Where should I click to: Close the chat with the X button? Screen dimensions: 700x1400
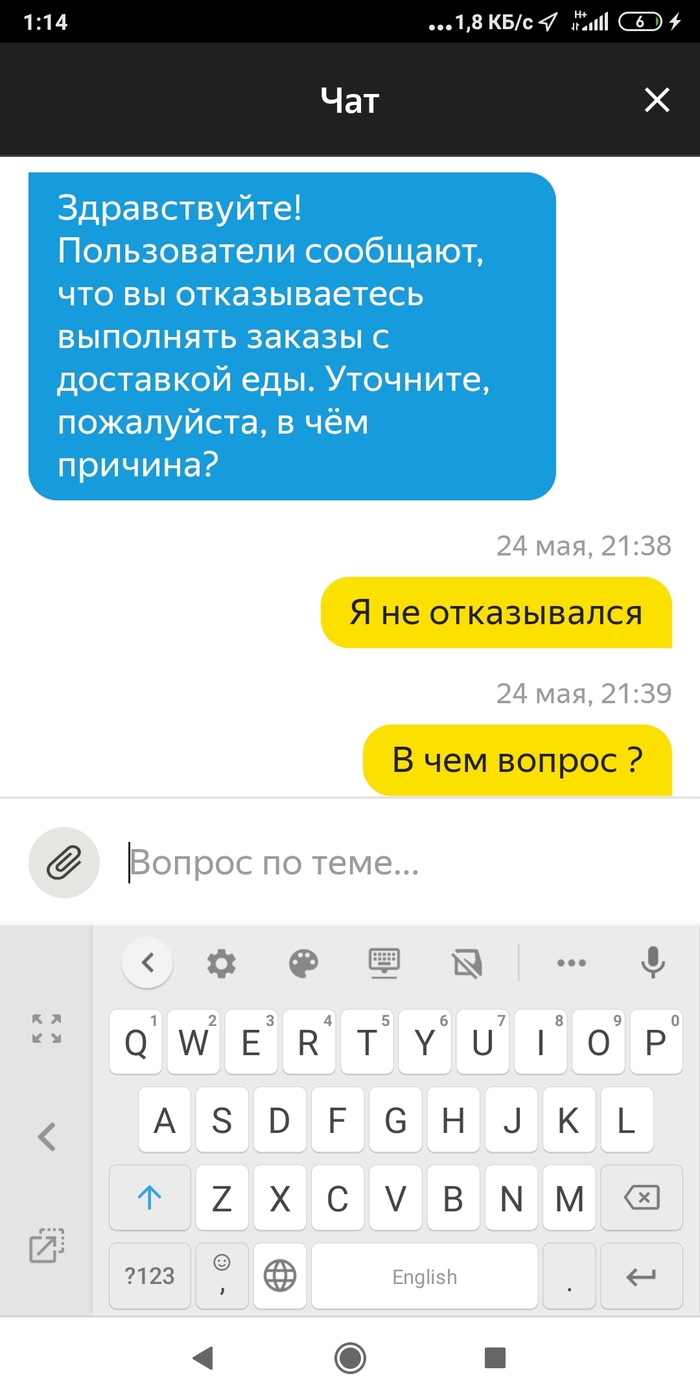point(656,100)
